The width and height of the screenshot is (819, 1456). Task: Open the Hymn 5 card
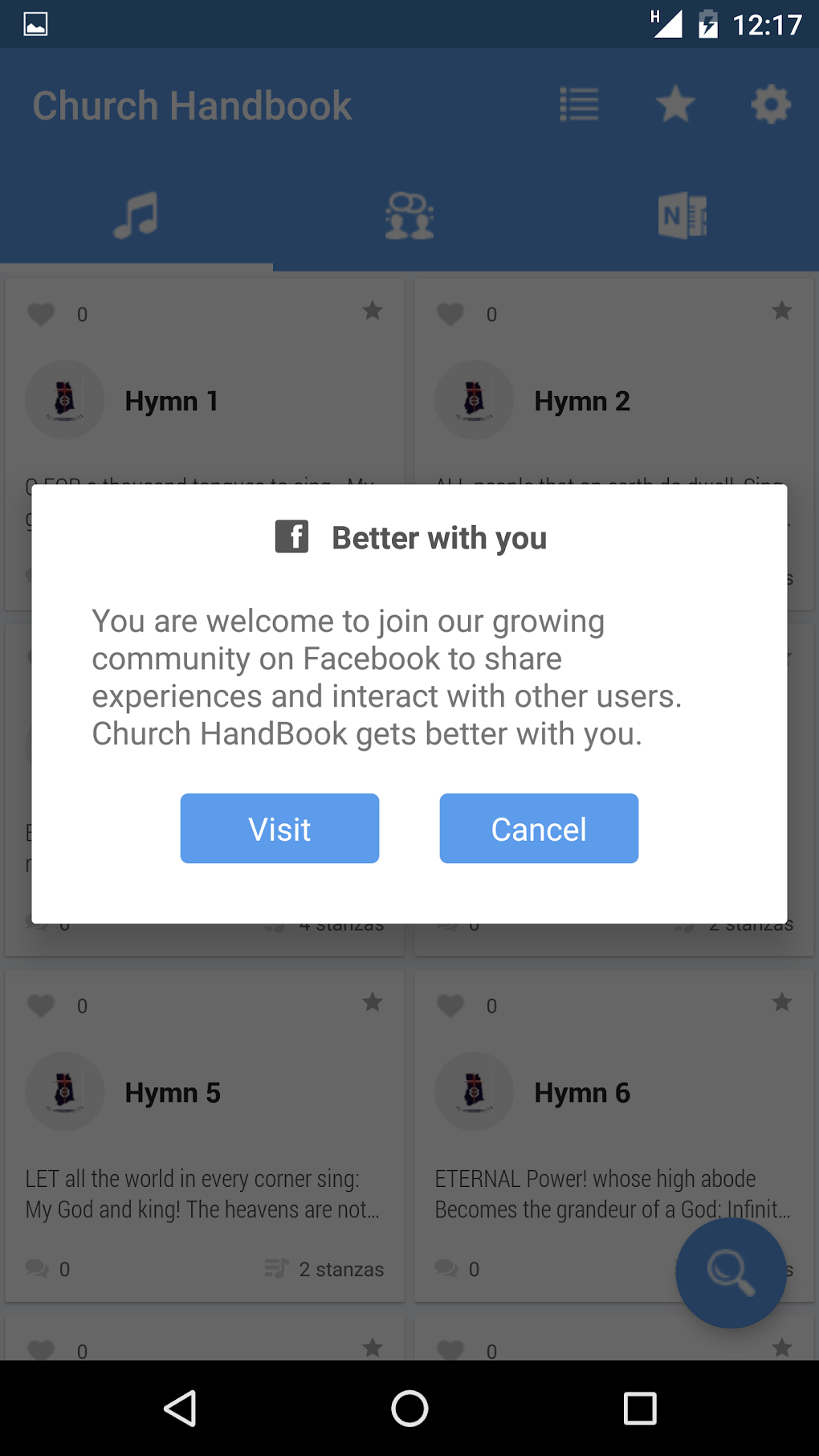(205, 1136)
